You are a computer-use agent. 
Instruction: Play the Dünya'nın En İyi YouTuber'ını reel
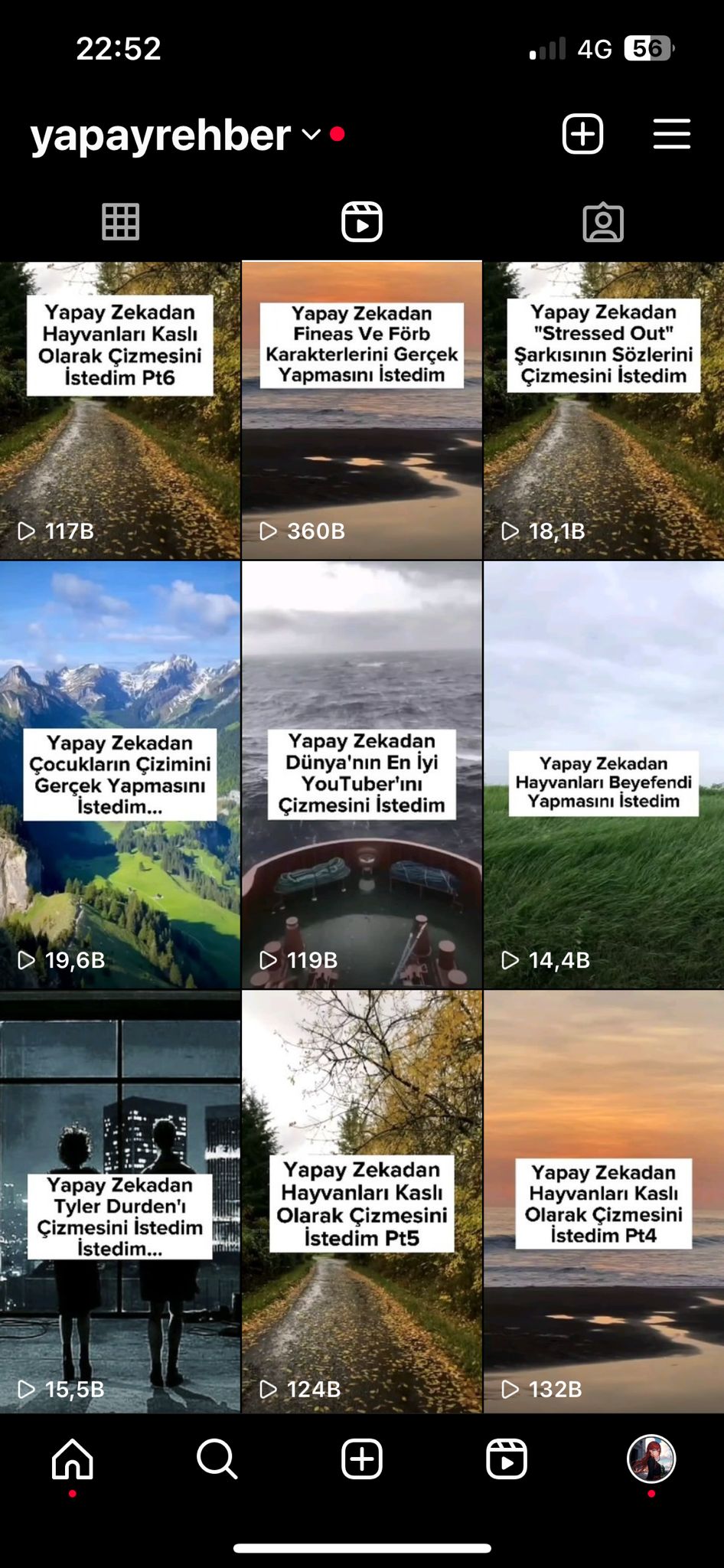pyautogui.click(x=362, y=775)
